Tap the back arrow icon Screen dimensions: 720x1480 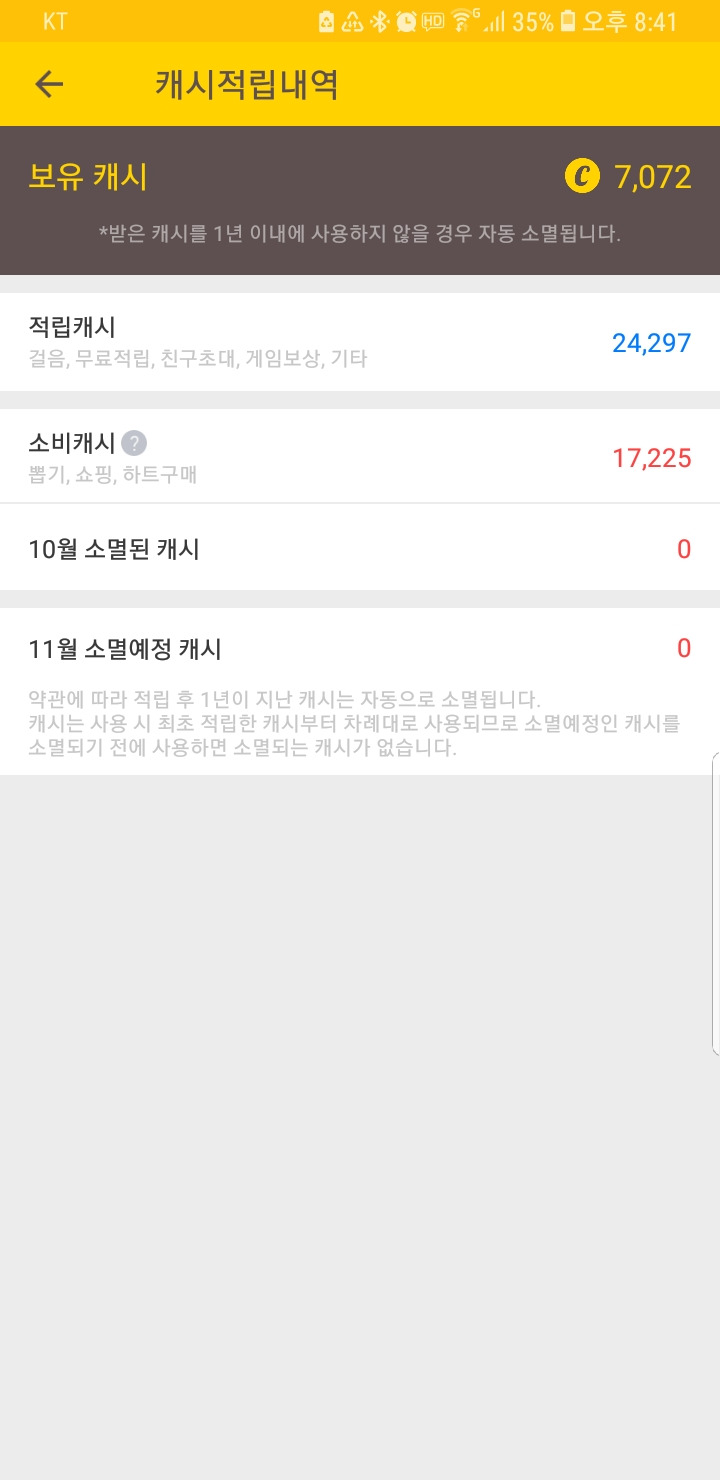click(48, 84)
